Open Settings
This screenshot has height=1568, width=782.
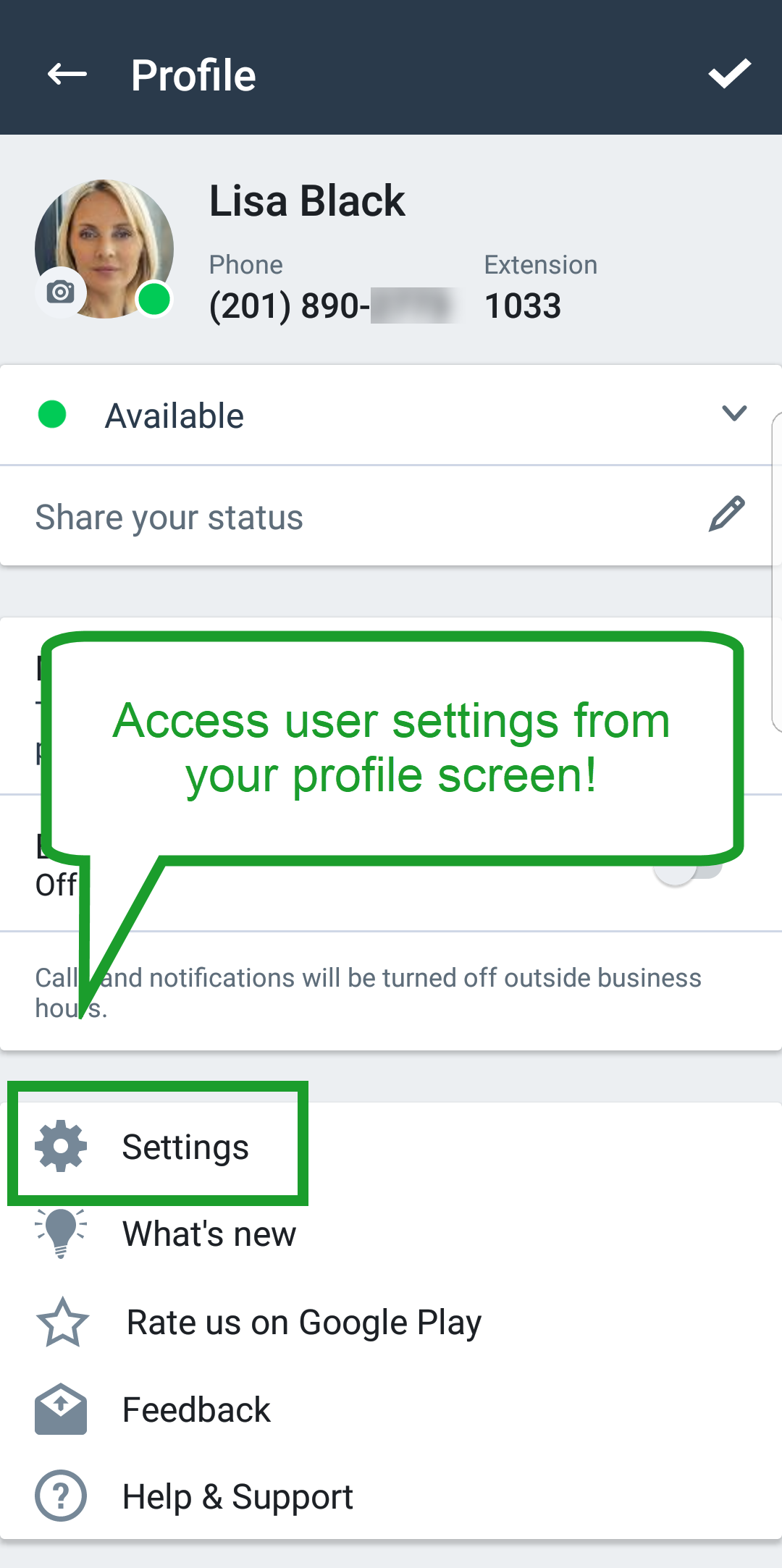tap(391, 1147)
